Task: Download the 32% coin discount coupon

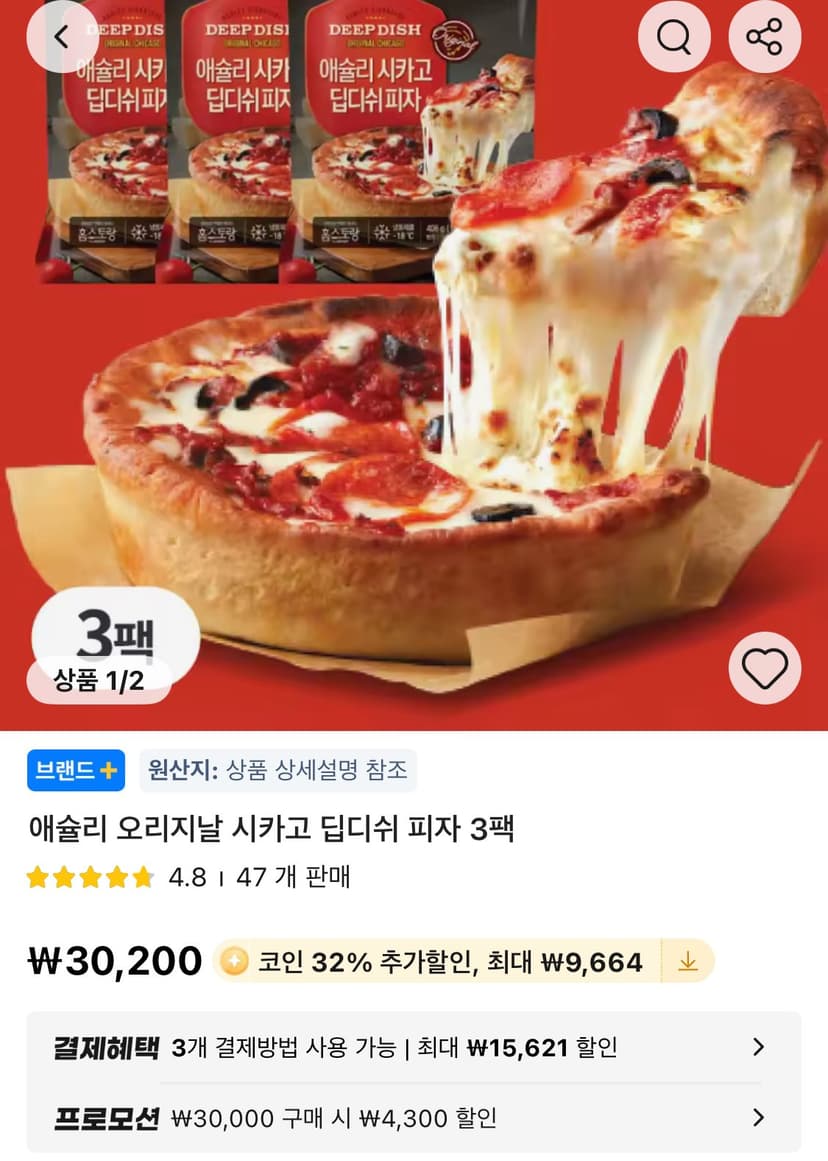Action: [x=688, y=961]
